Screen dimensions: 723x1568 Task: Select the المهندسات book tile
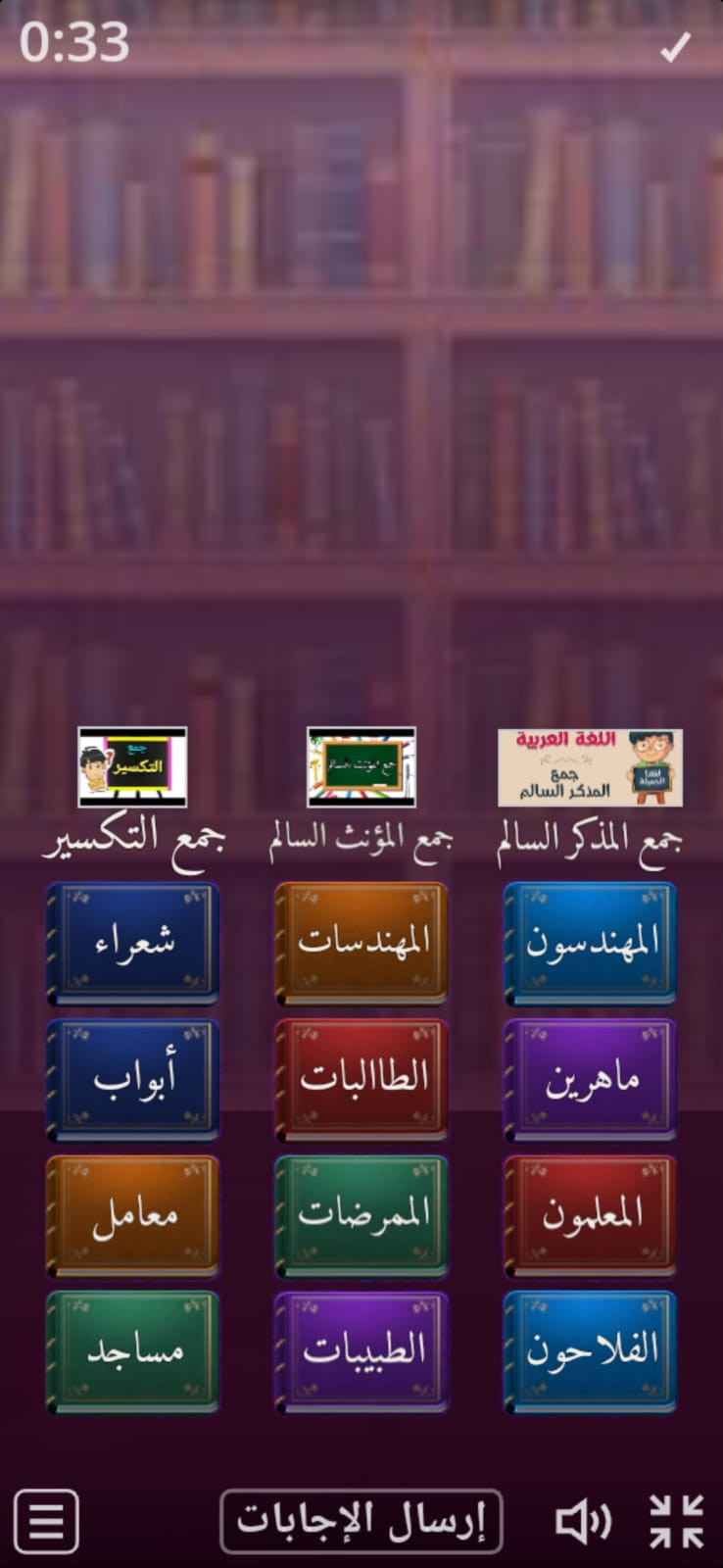(x=361, y=943)
